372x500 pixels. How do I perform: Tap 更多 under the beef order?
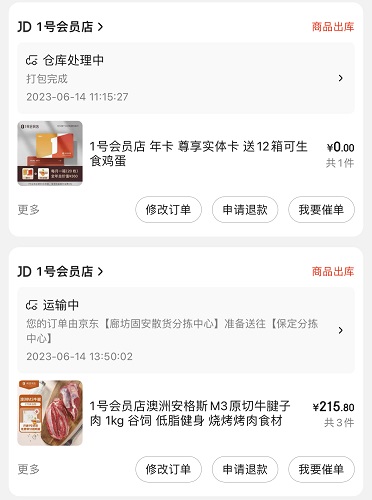click(x=29, y=469)
